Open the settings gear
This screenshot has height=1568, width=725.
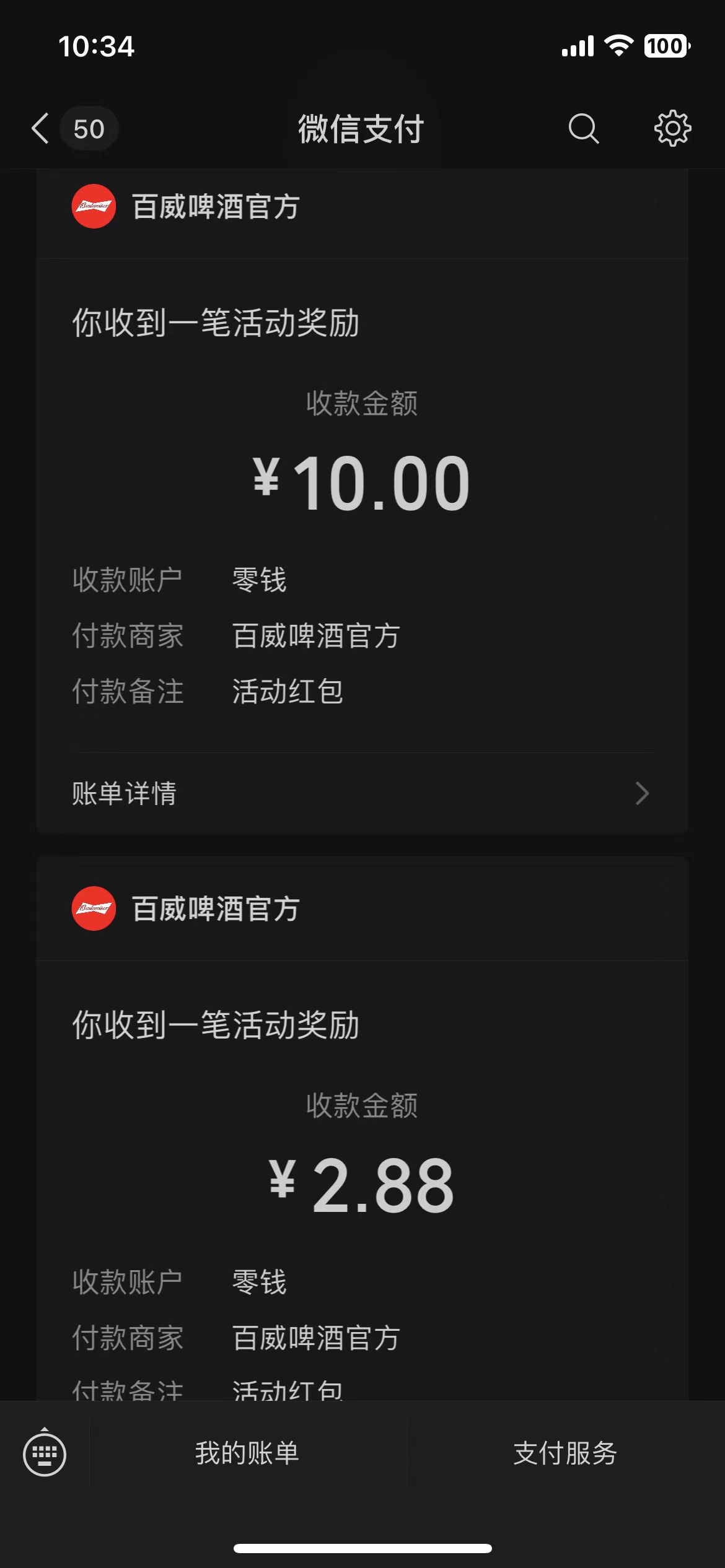click(672, 129)
